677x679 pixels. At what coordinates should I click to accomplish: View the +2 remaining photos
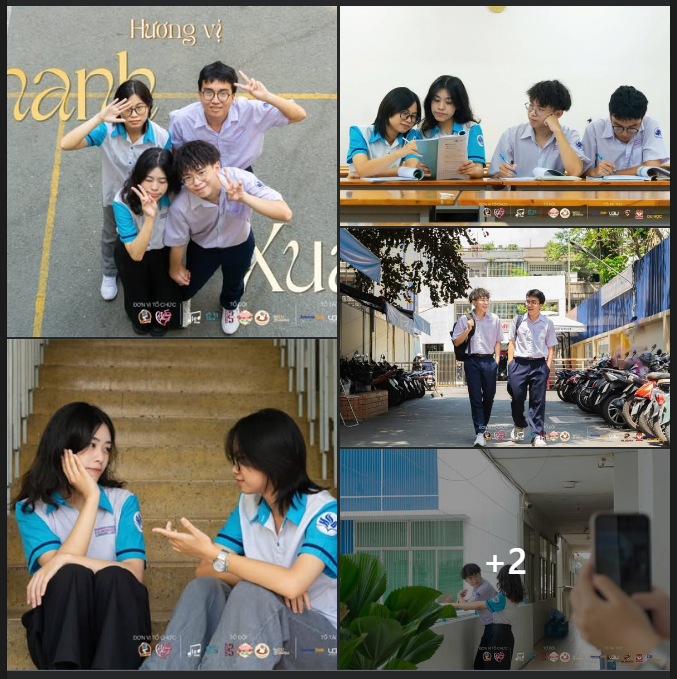tap(504, 560)
